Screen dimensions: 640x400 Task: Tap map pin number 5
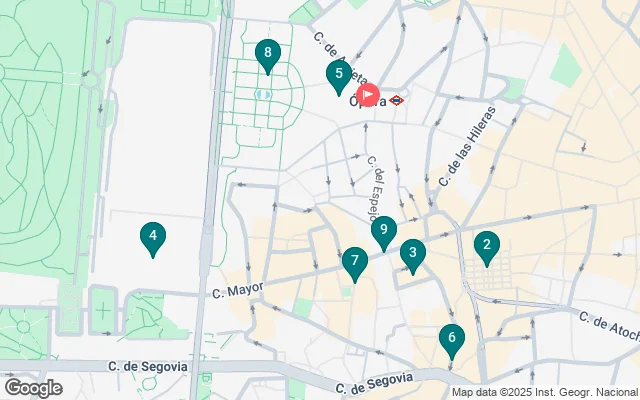click(x=339, y=74)
